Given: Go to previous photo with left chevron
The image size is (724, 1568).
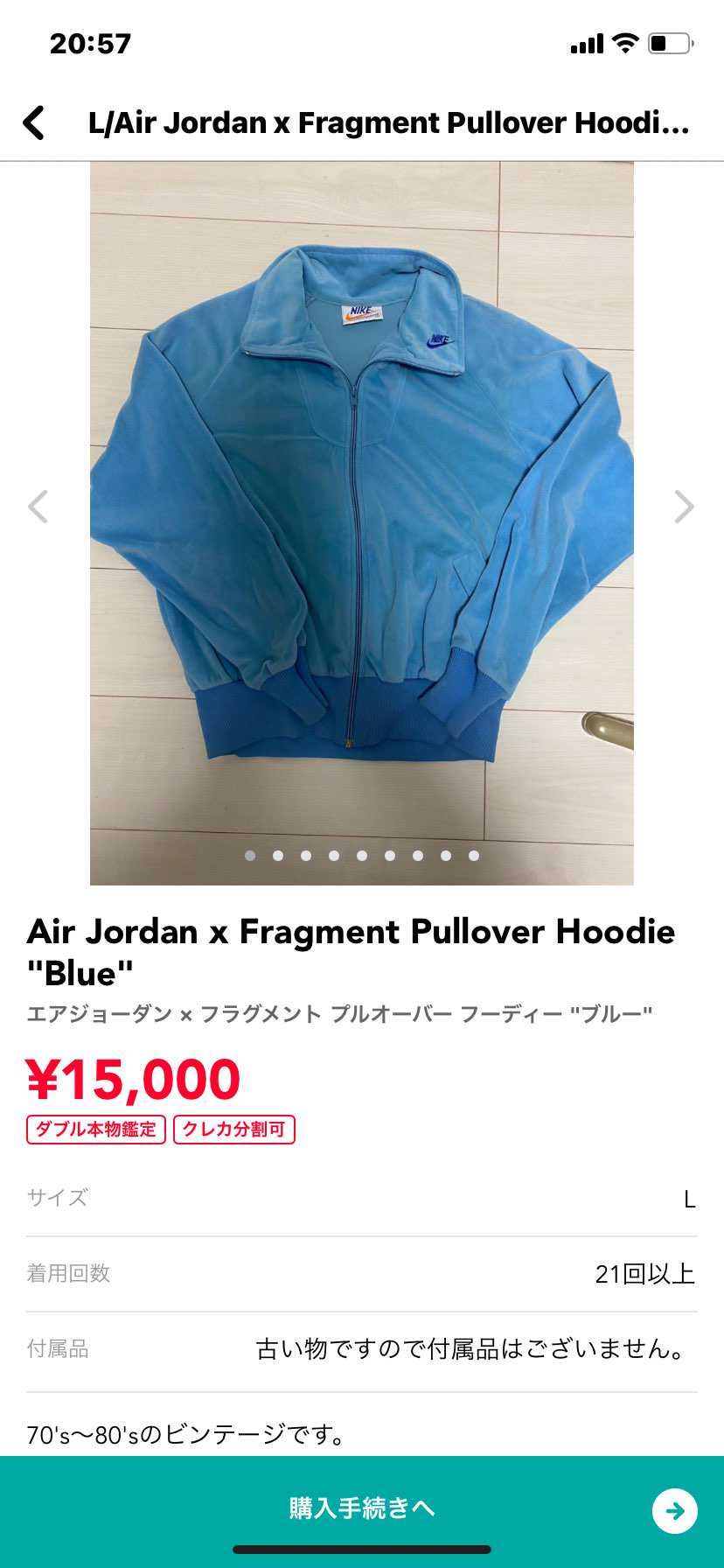Looking at the screenshot, I should click(38, 507).
